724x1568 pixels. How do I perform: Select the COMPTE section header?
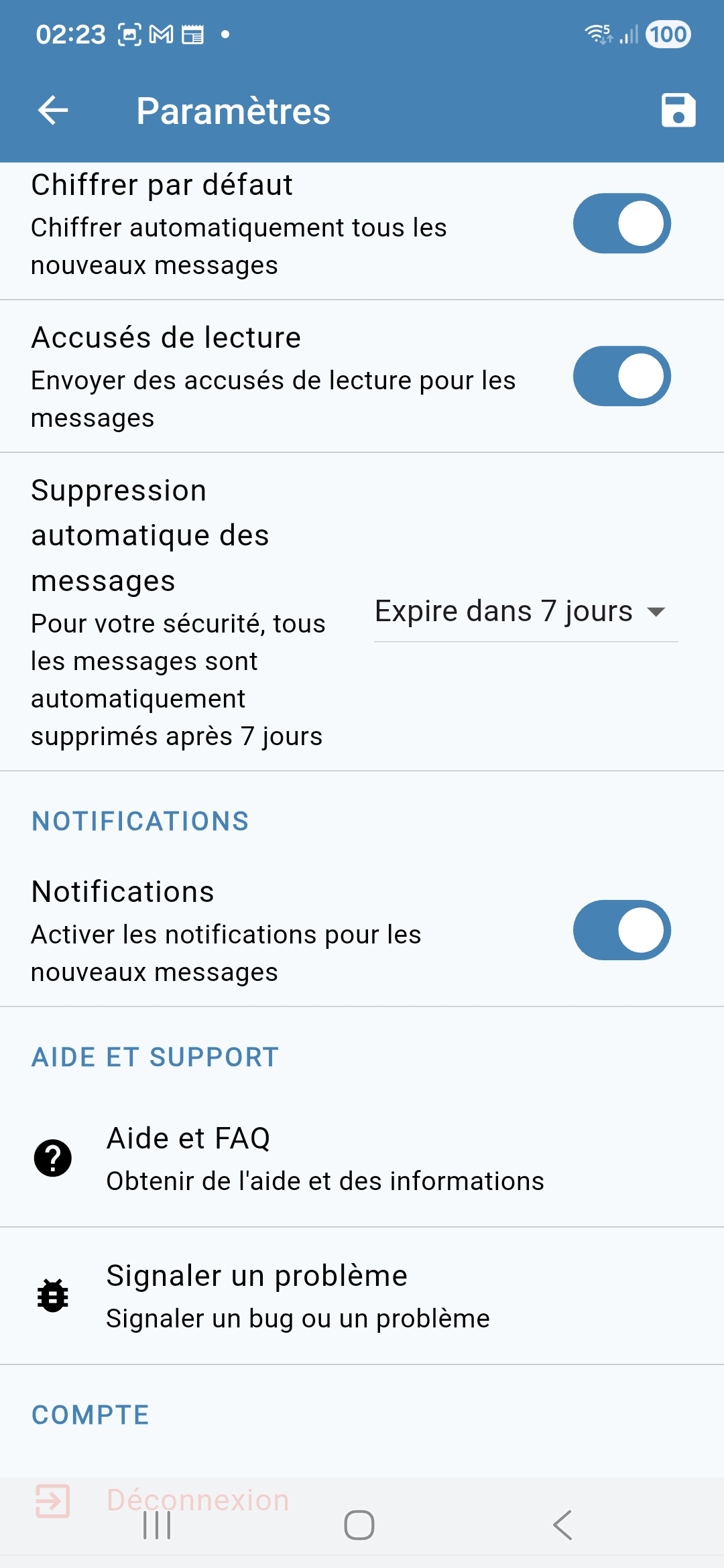90,1415
